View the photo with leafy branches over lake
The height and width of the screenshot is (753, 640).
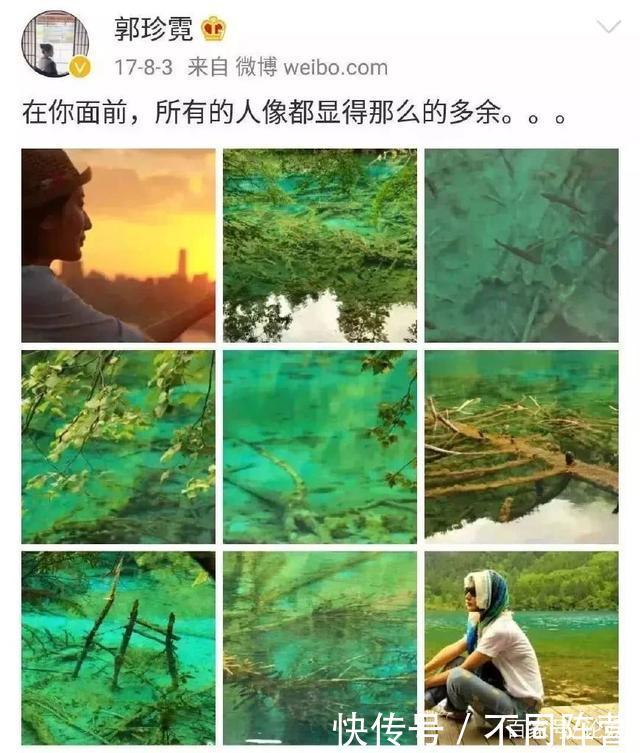[x=118, y=447]
